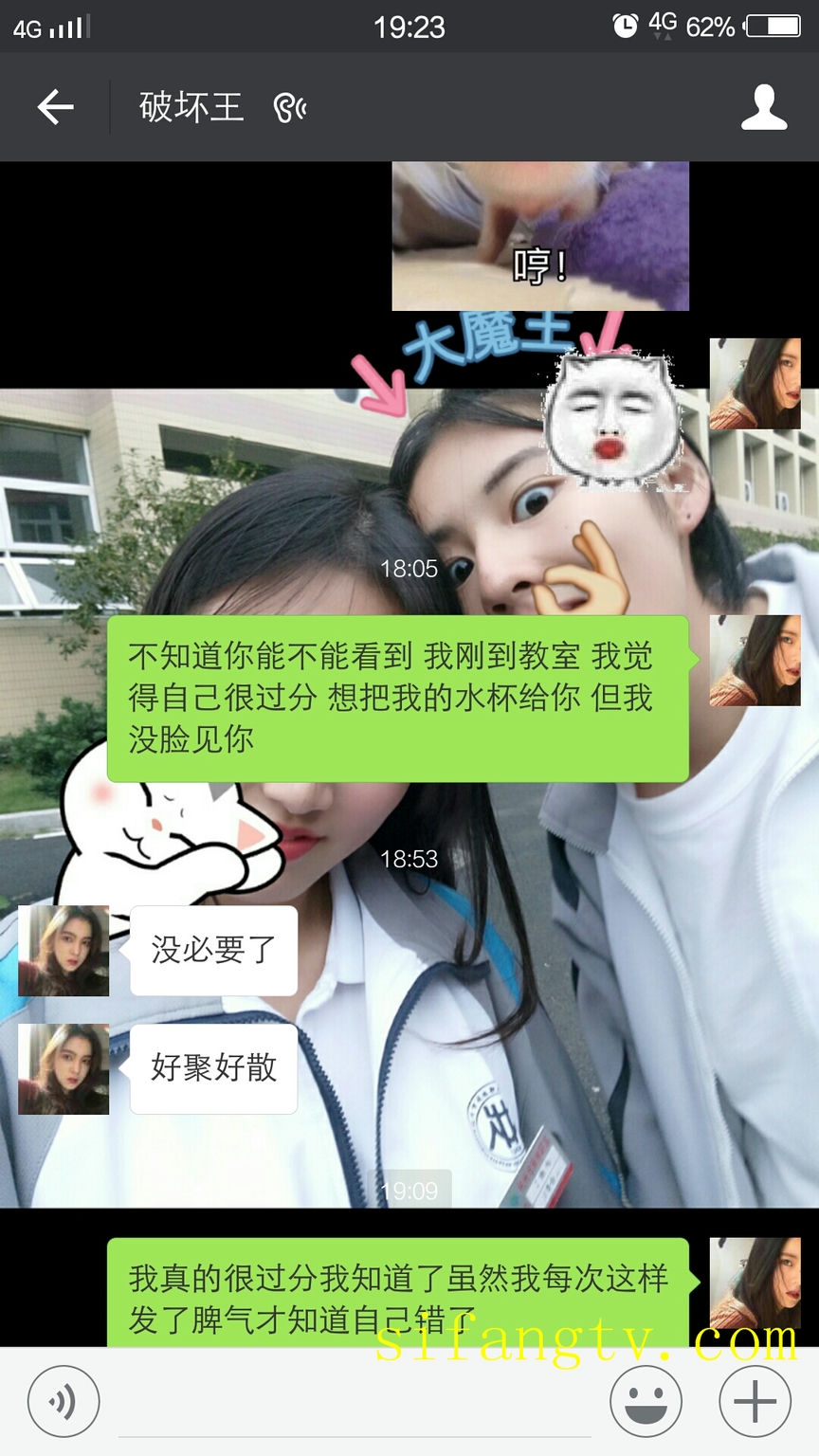View sender avatar beside 好聚好散 message

pyautogui.click(x=64, y=1069)
